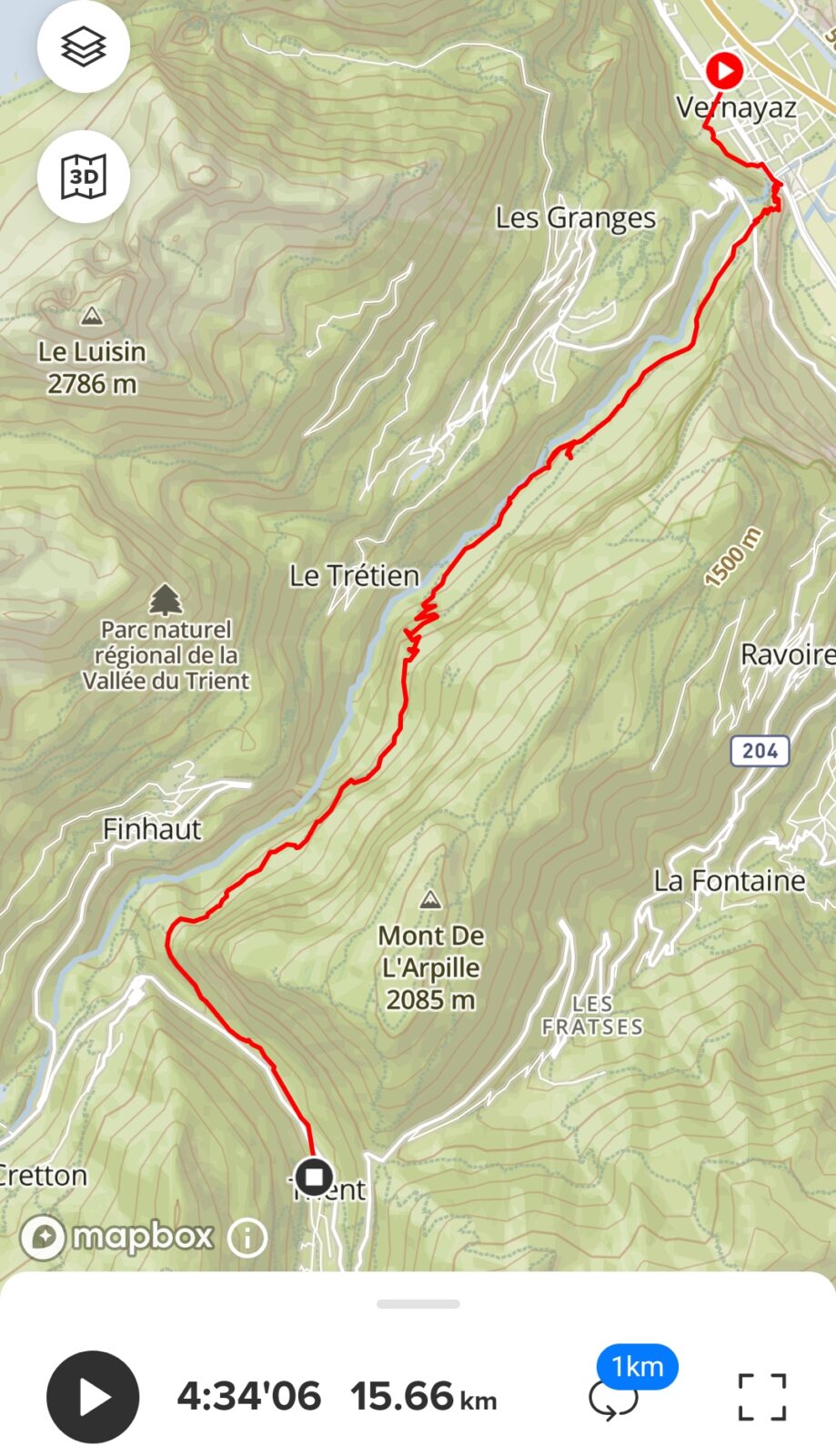The width and height of the screenshot is (836, 1456).
Task: Expand the bottom sheet handle
Action: [418, 1304]
